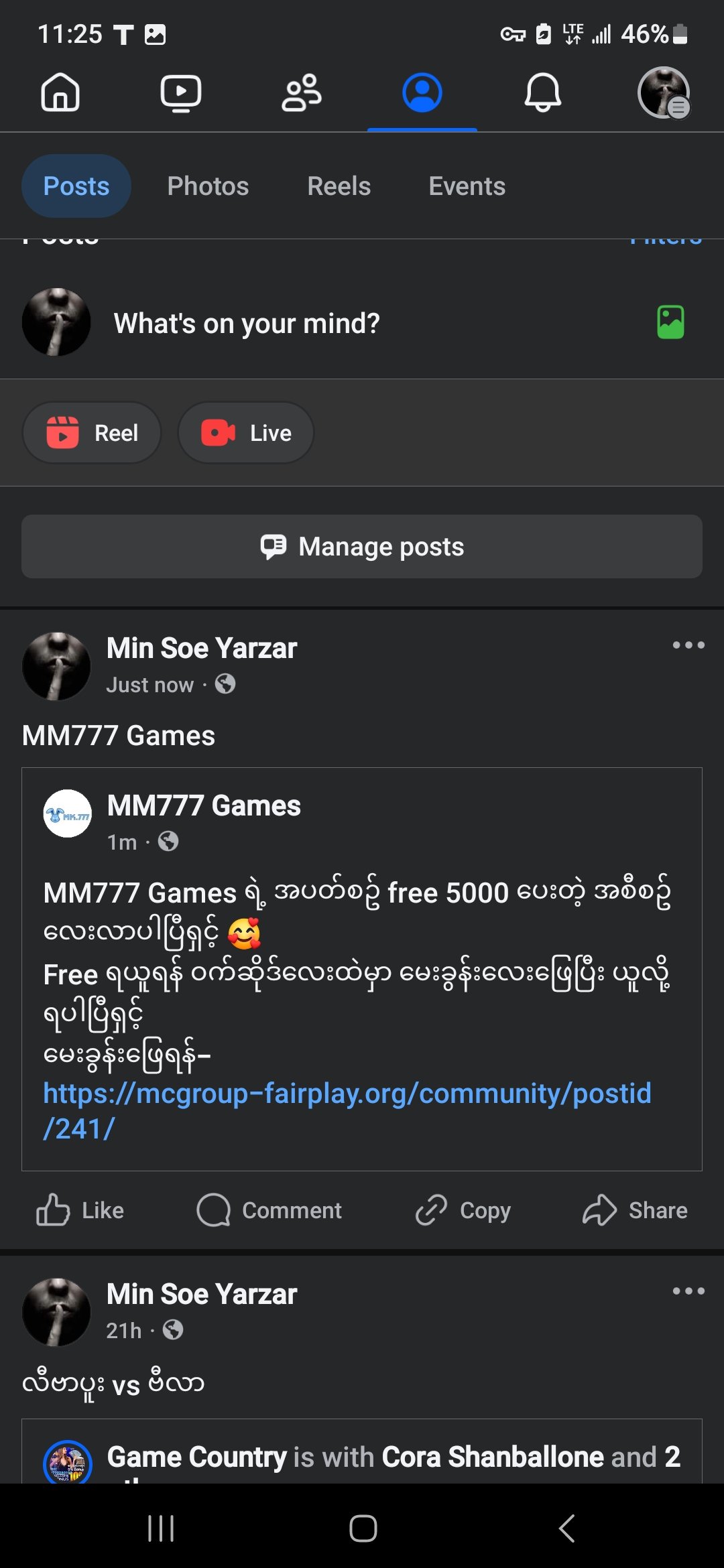Switch to the Events tab
This screenshot has height=1568, width=724.
[467, 186]
